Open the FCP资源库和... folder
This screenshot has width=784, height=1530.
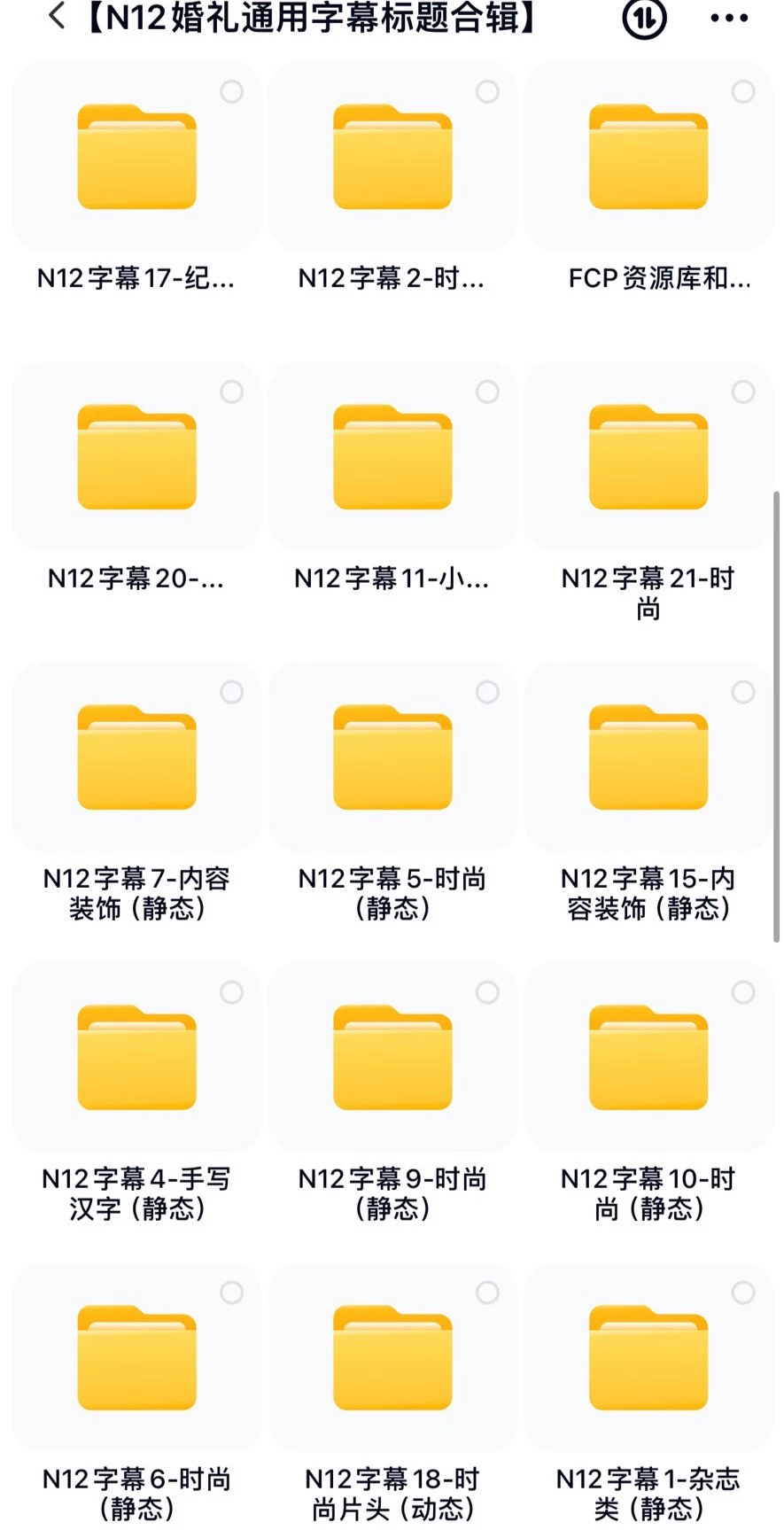click(648, 158)
